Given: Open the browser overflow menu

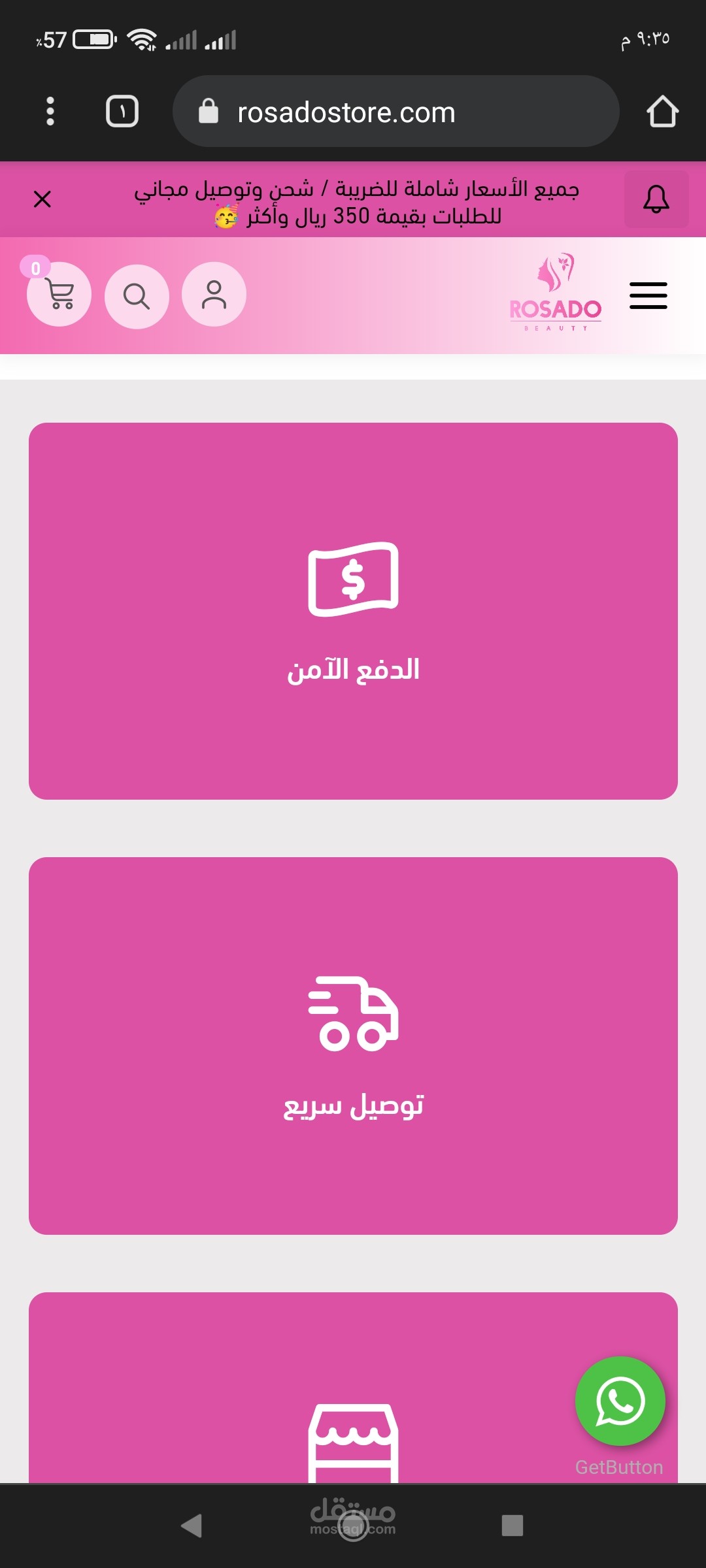Looking at the screenshot, I should click(50, 111).
